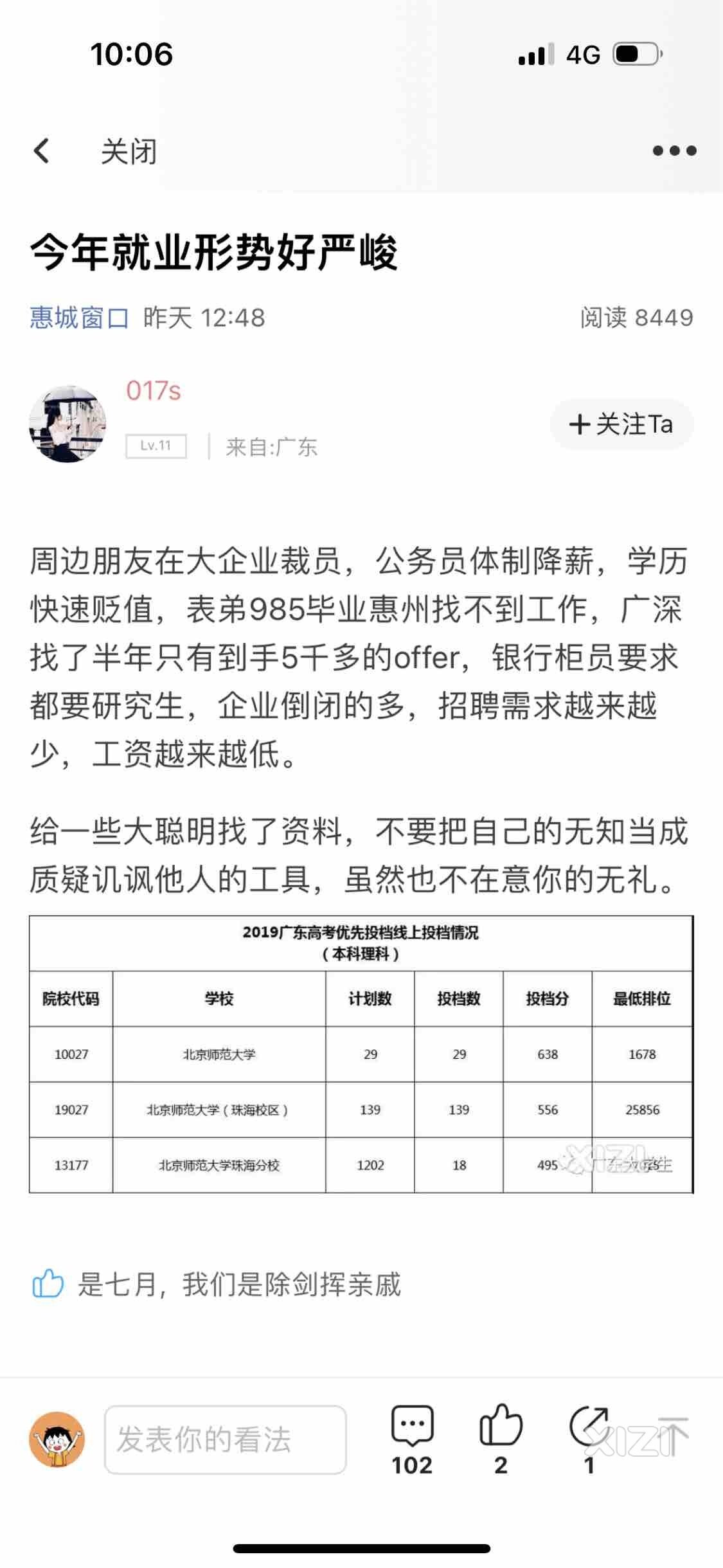Follow the author with 关注Ta

coord(621,424)
